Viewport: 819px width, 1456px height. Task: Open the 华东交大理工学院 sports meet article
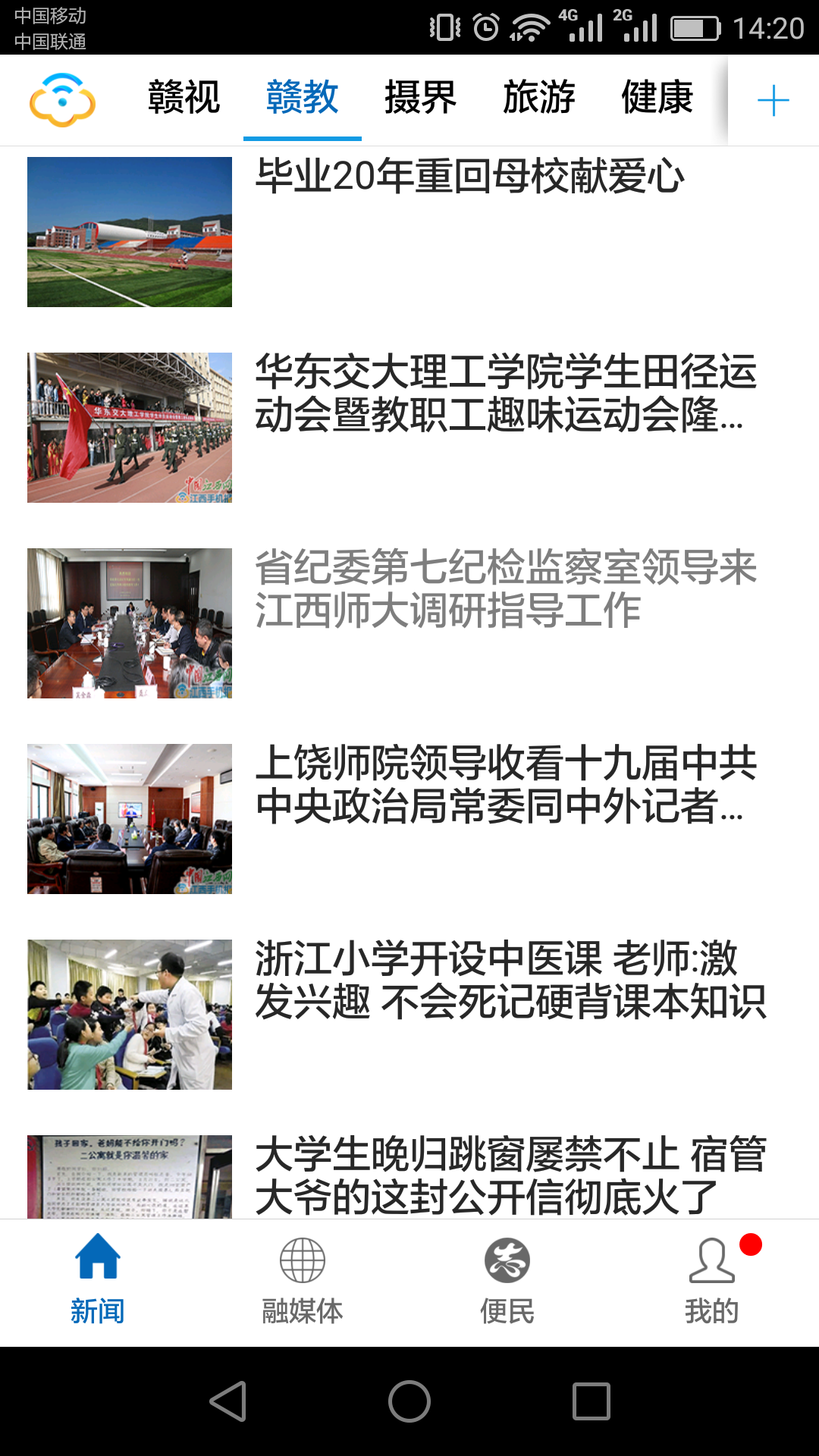coord(505,393)
